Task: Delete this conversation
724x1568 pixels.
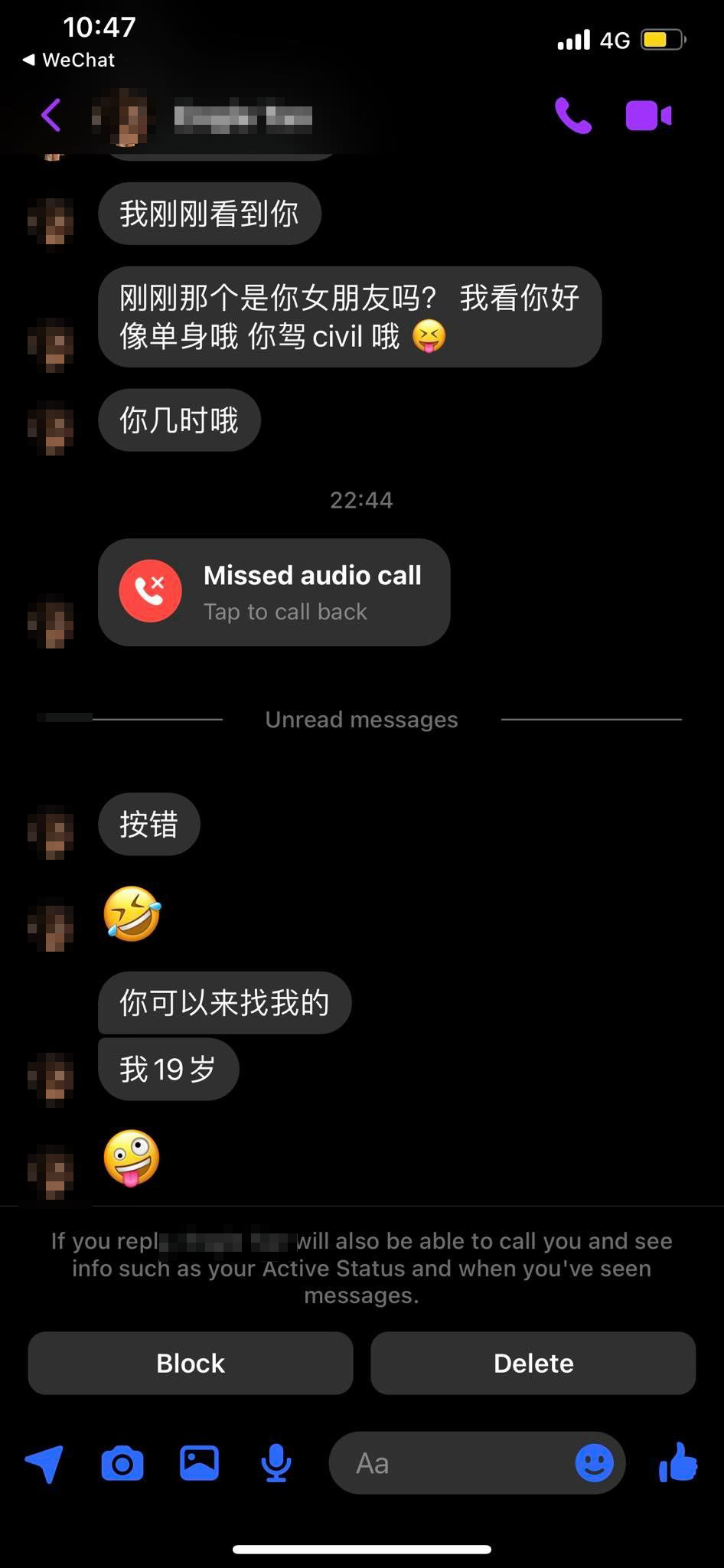Action: point(533,1363)
